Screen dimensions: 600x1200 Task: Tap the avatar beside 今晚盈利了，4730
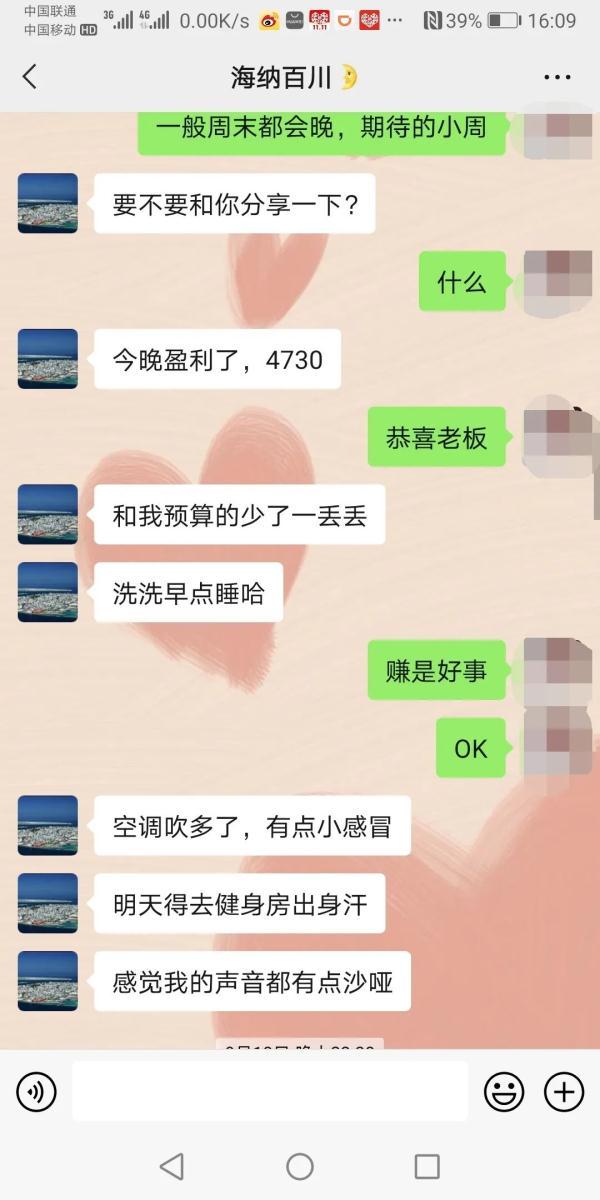(48, 359)
